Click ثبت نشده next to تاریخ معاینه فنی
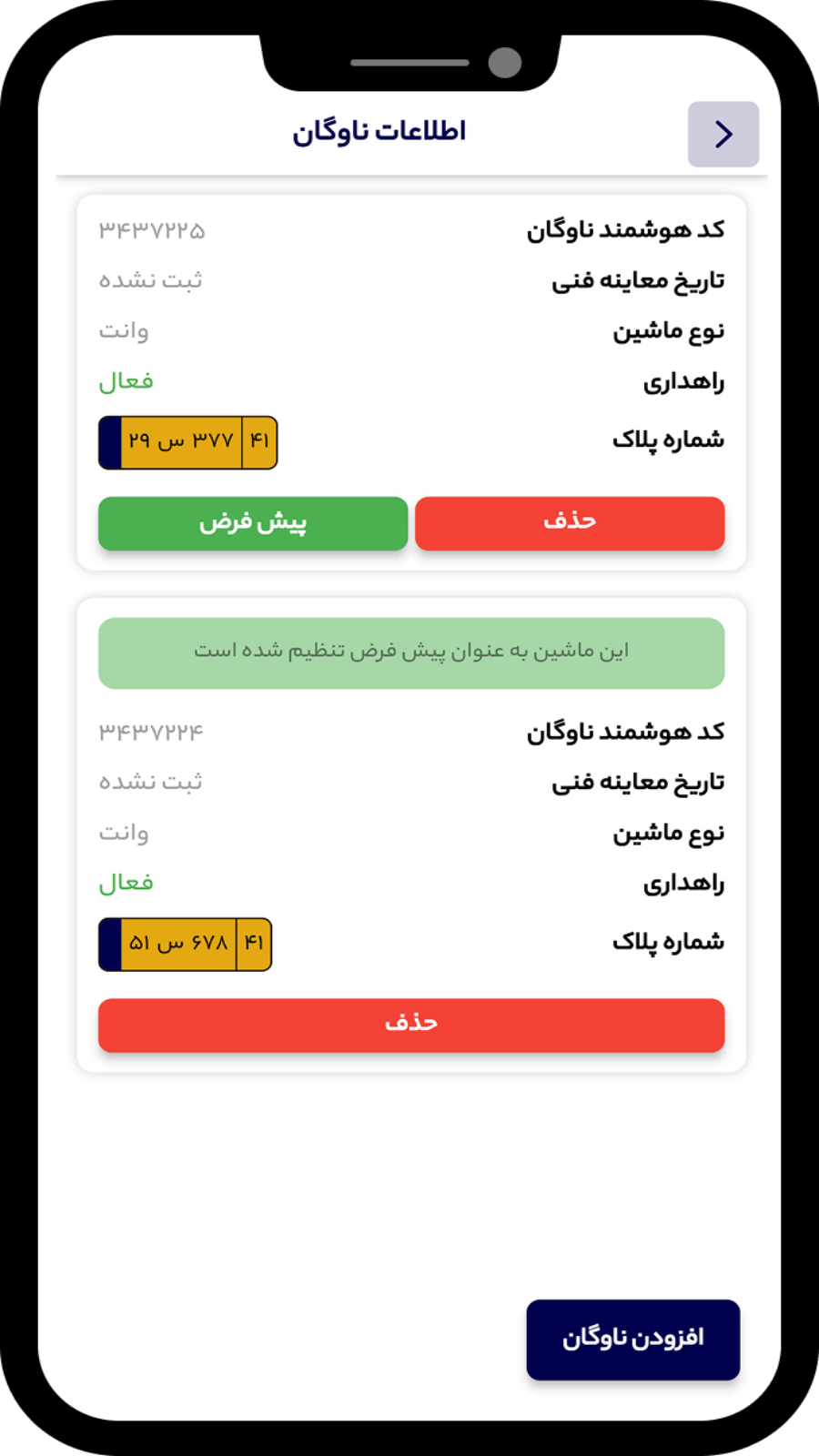This screenshot has width=819, height=1456. point(150,280)
